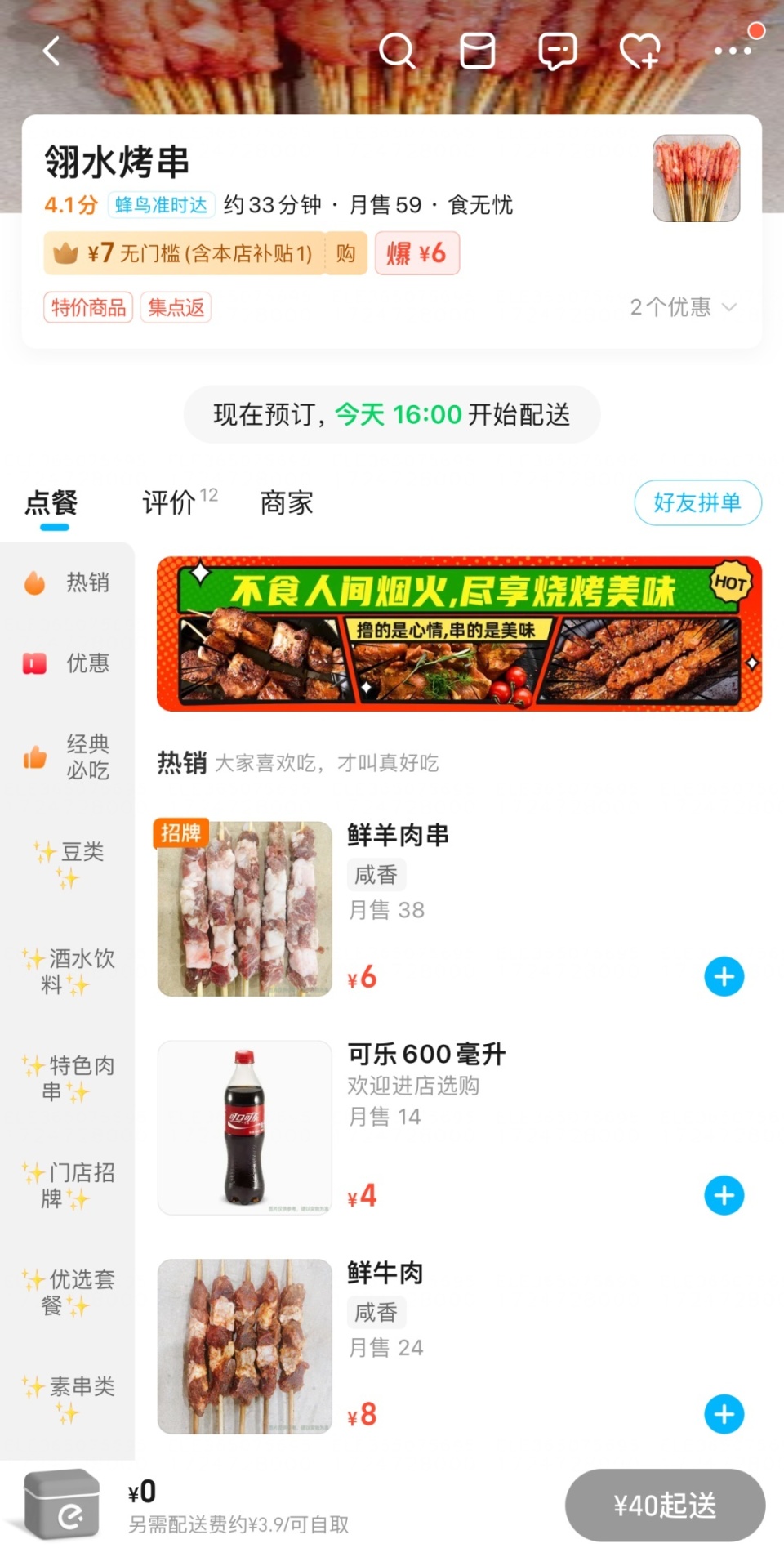Open the shopping cart box icon
Image resolution: width=784 pixels, height=1566 pixels.
pos(62,1504)
